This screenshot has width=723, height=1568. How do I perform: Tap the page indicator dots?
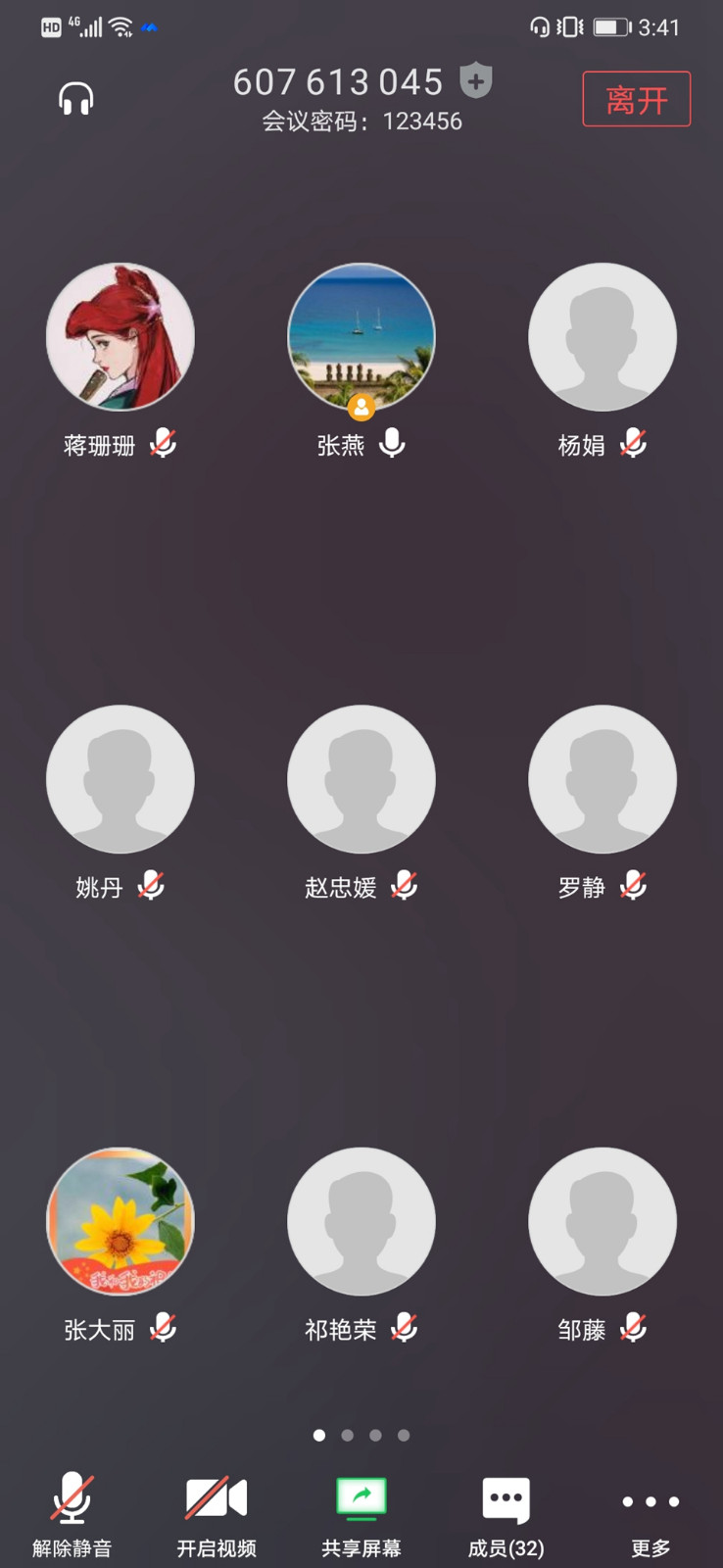tap(361, 1435)
